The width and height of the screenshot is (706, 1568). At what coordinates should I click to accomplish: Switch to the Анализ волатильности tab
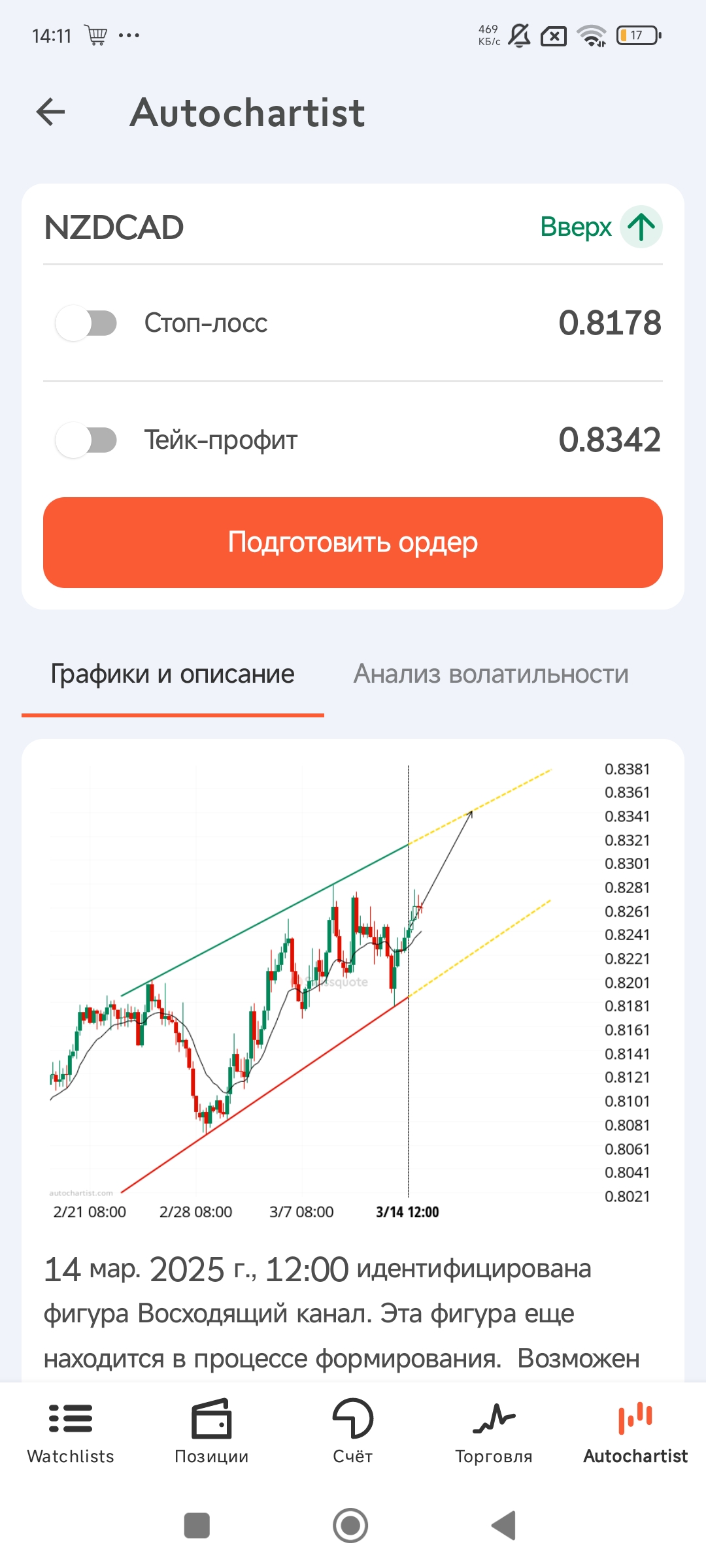point(491,674)
